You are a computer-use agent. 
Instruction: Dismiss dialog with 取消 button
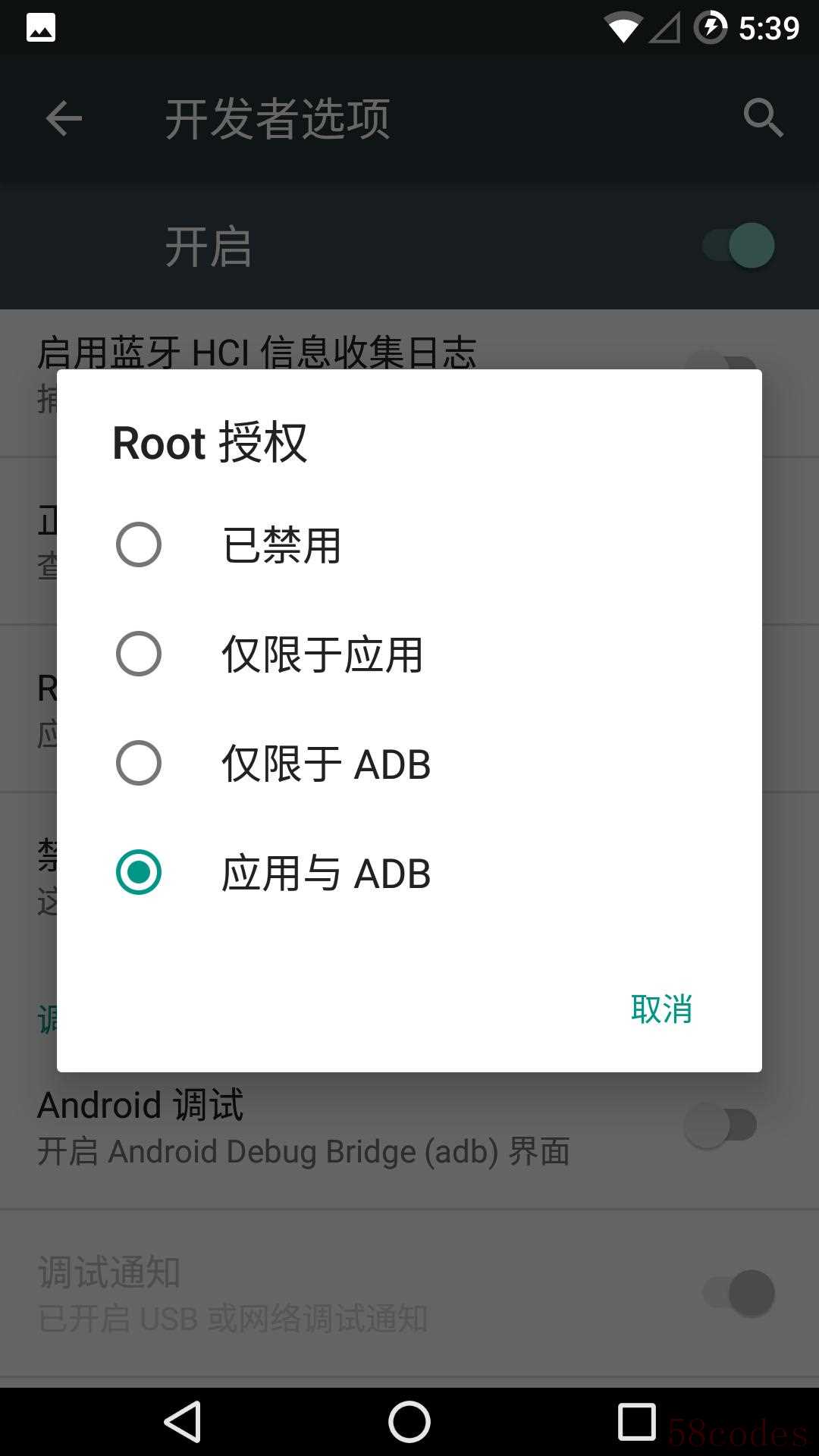[661, 1009]
